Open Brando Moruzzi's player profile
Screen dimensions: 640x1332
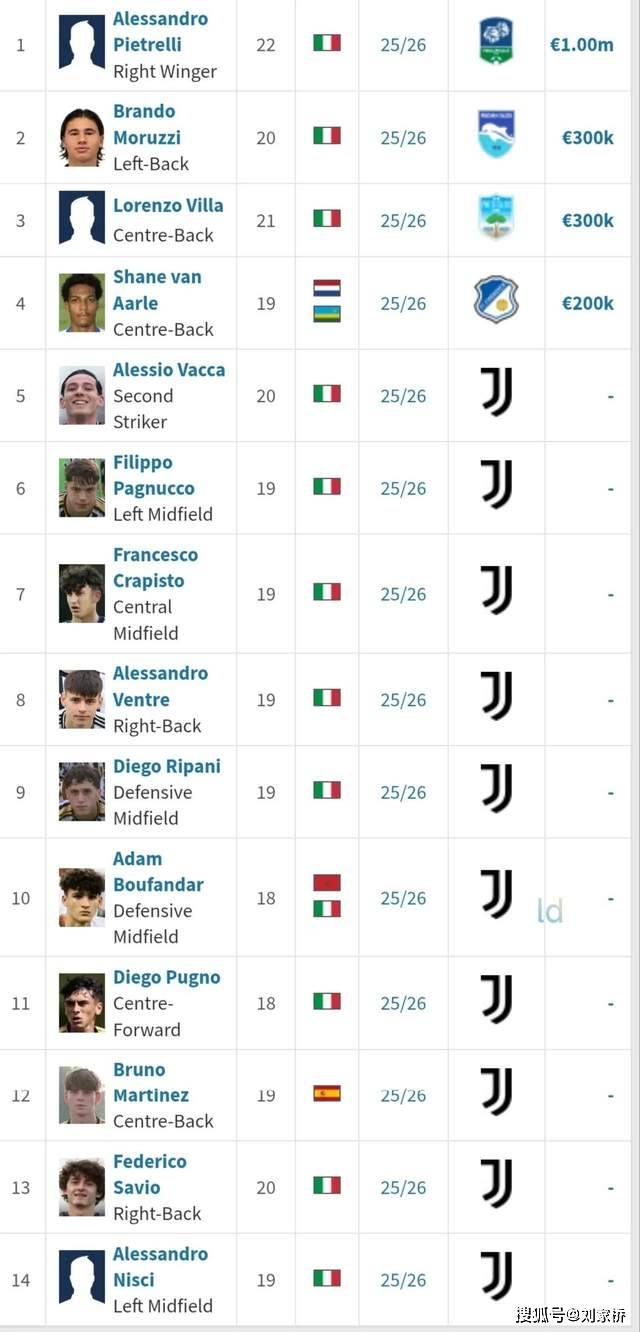147,124
